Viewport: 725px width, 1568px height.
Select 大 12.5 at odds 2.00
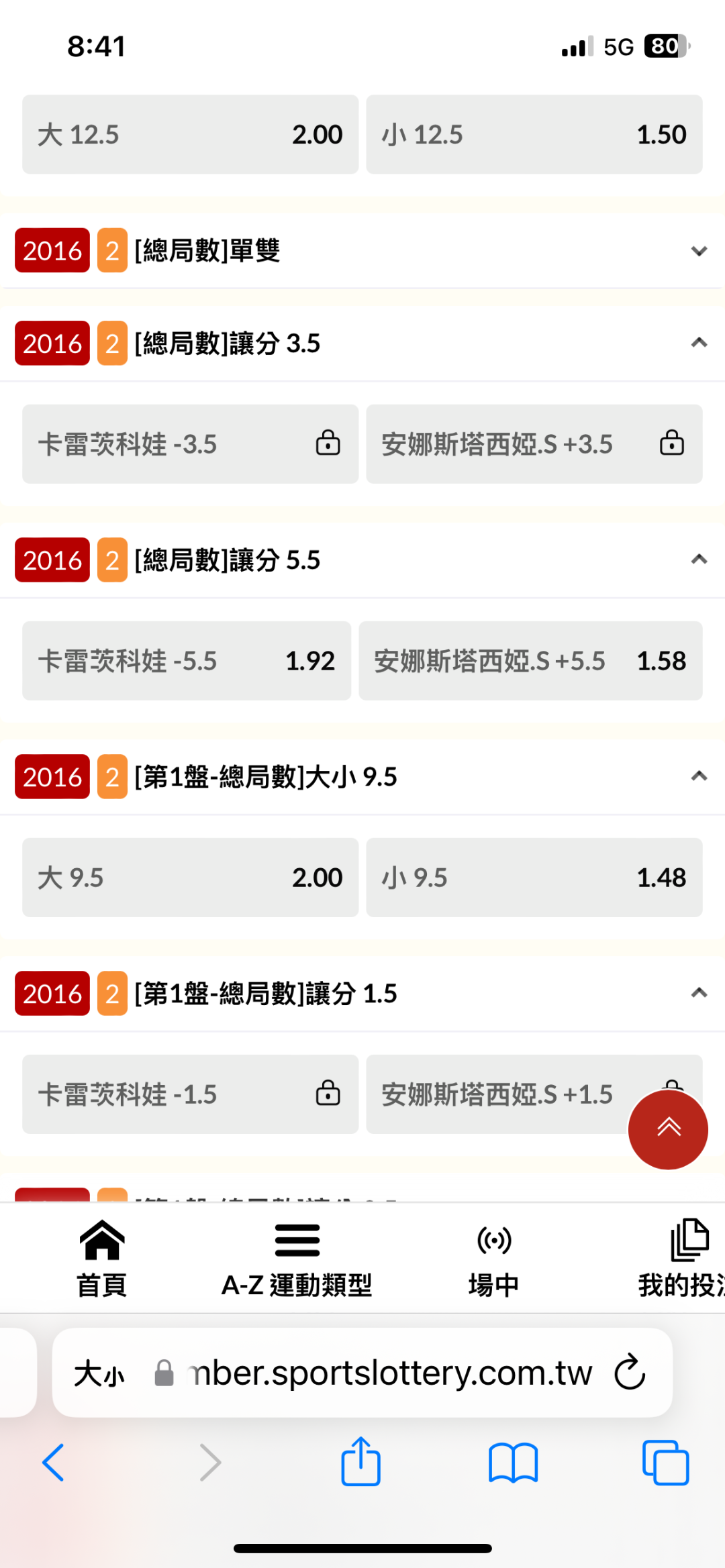tap(190, 134)
